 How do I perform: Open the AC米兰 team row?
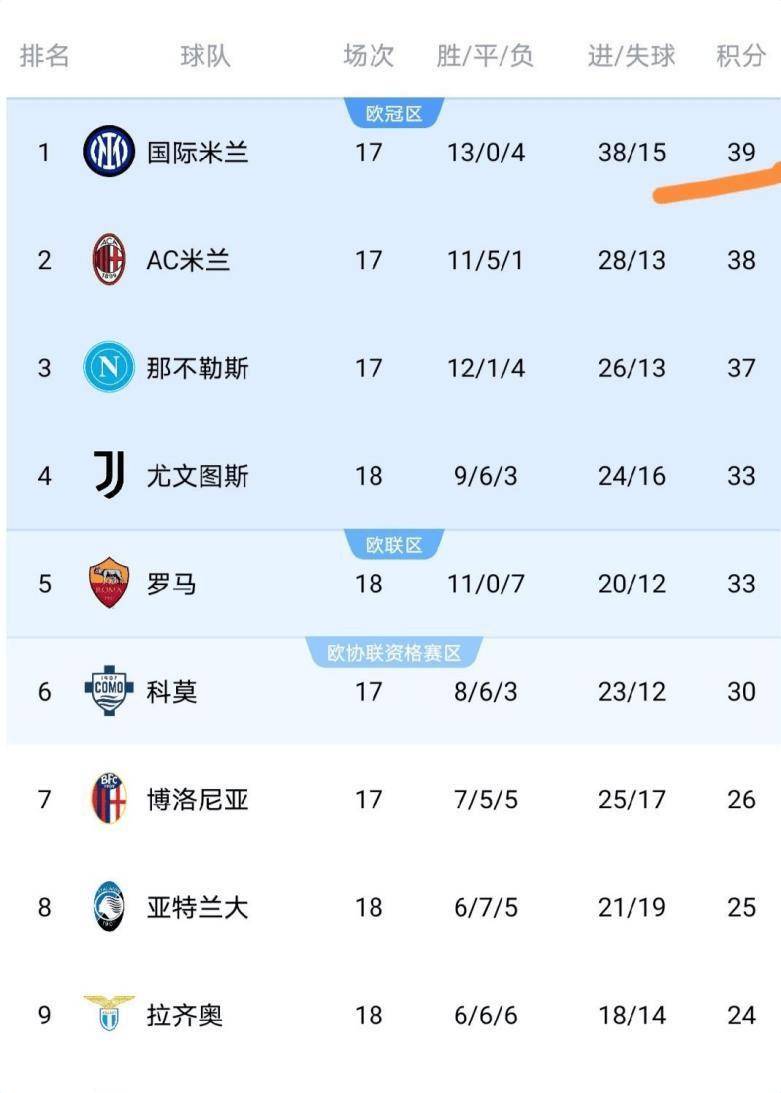click(x=188, y=261)
